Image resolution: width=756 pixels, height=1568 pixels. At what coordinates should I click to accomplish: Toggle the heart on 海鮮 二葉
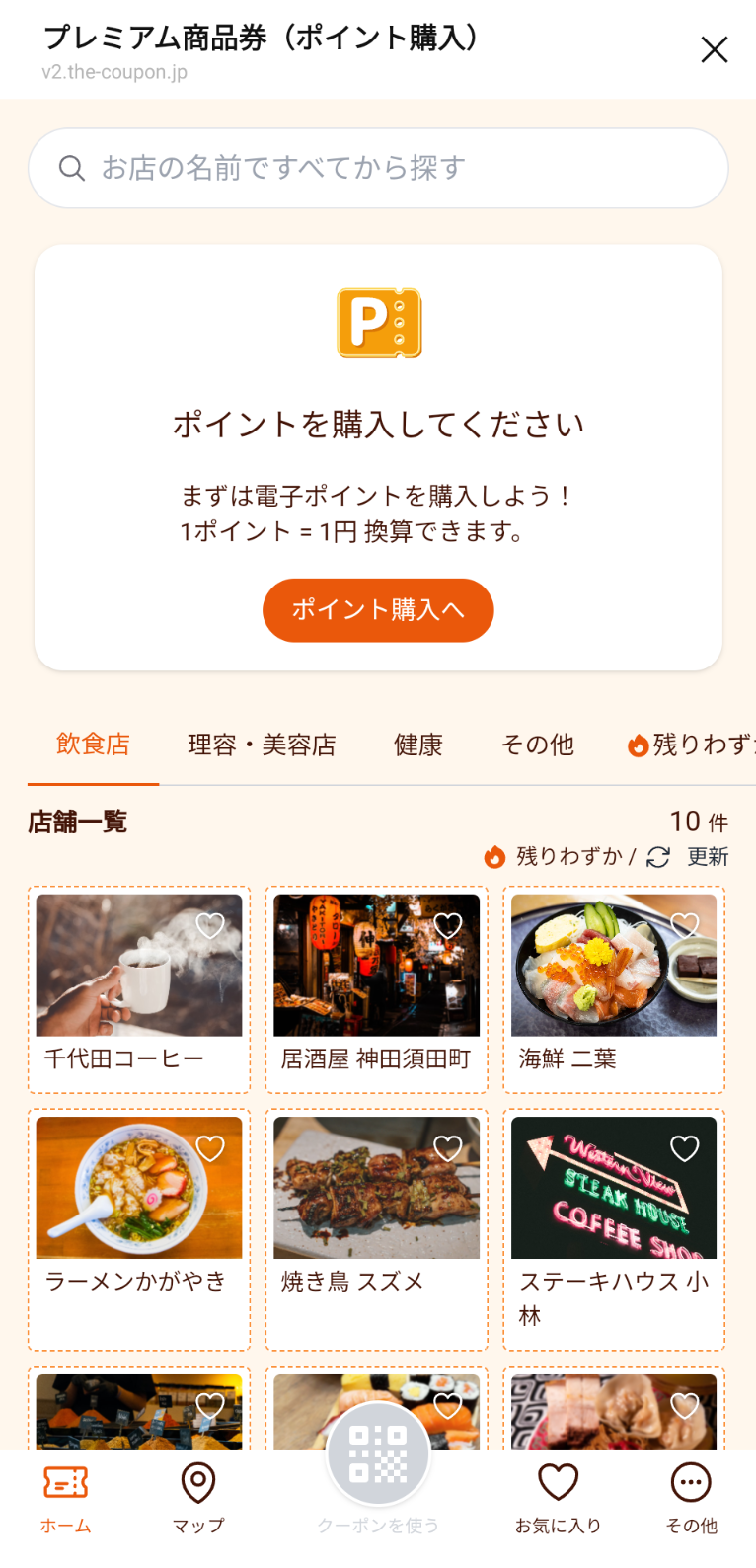click(685, 924)
